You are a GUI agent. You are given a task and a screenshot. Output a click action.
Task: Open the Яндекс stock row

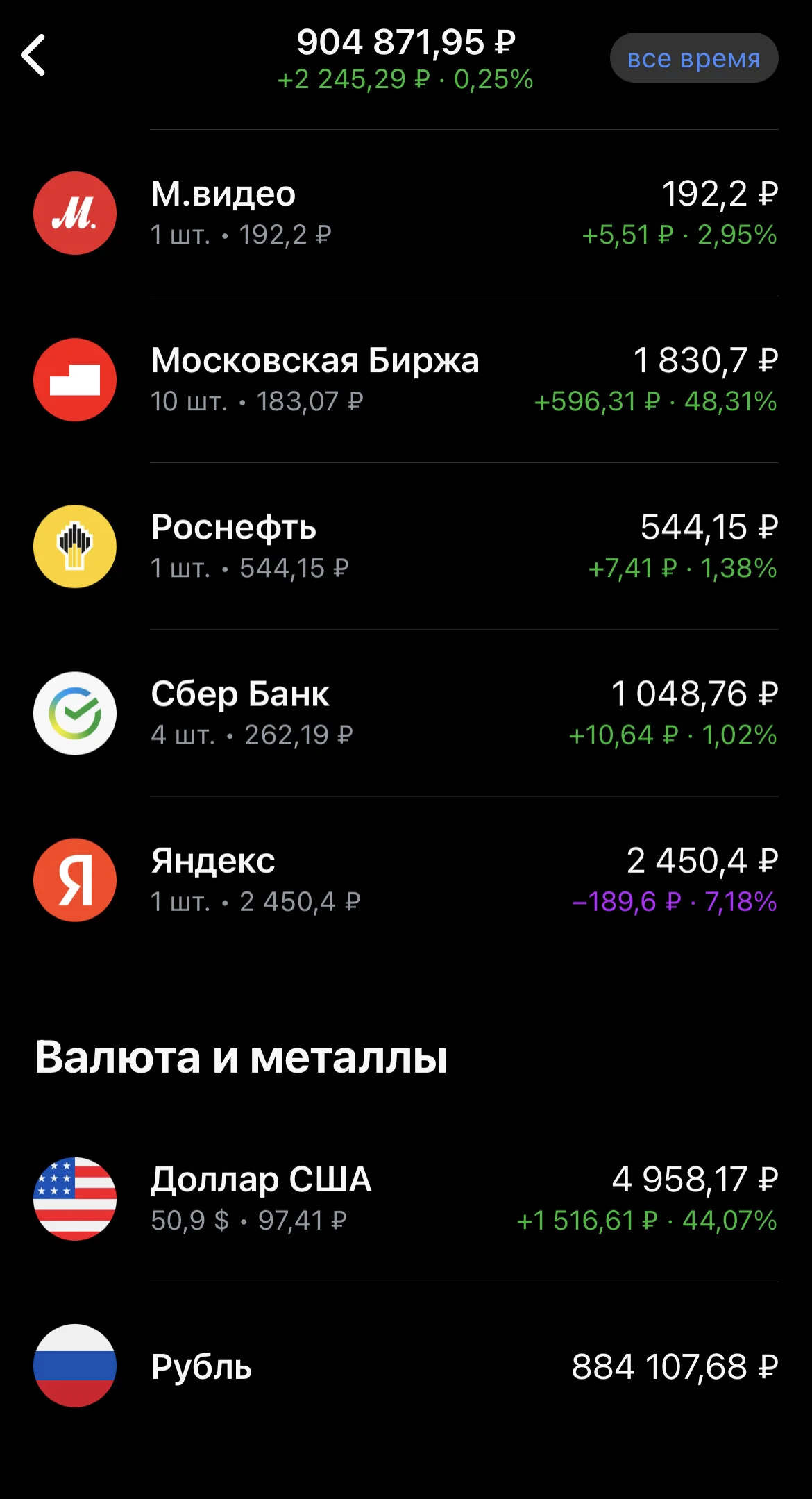[x=406, y=880]
